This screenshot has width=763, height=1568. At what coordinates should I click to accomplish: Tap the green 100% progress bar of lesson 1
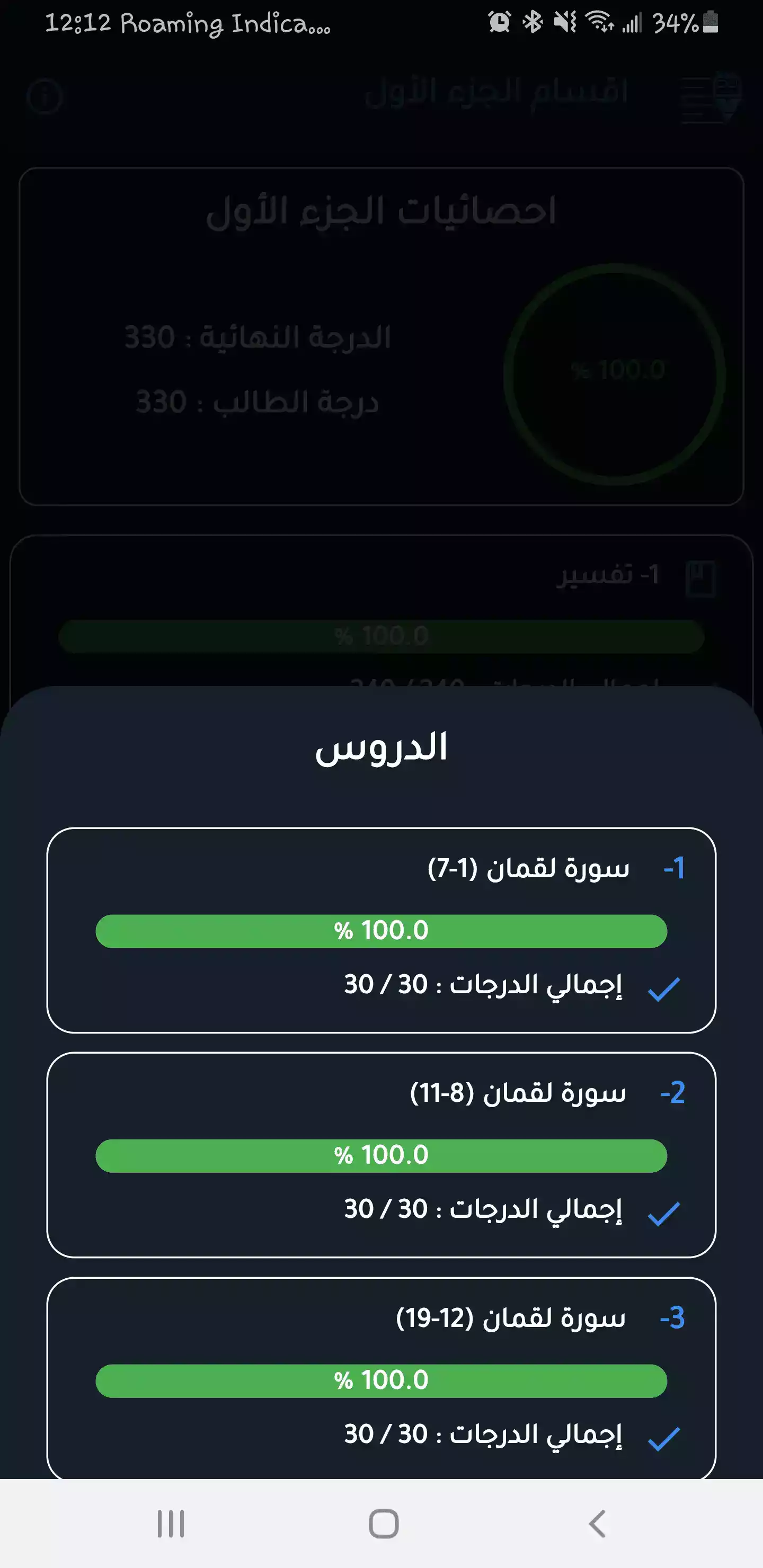click(381, 930)
